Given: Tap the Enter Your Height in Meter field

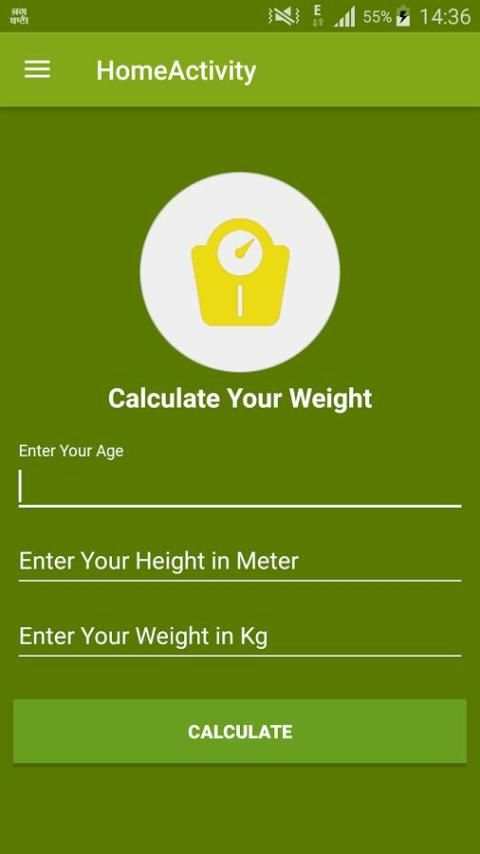Looking at the screenshot, I should [x=240, y=562].
